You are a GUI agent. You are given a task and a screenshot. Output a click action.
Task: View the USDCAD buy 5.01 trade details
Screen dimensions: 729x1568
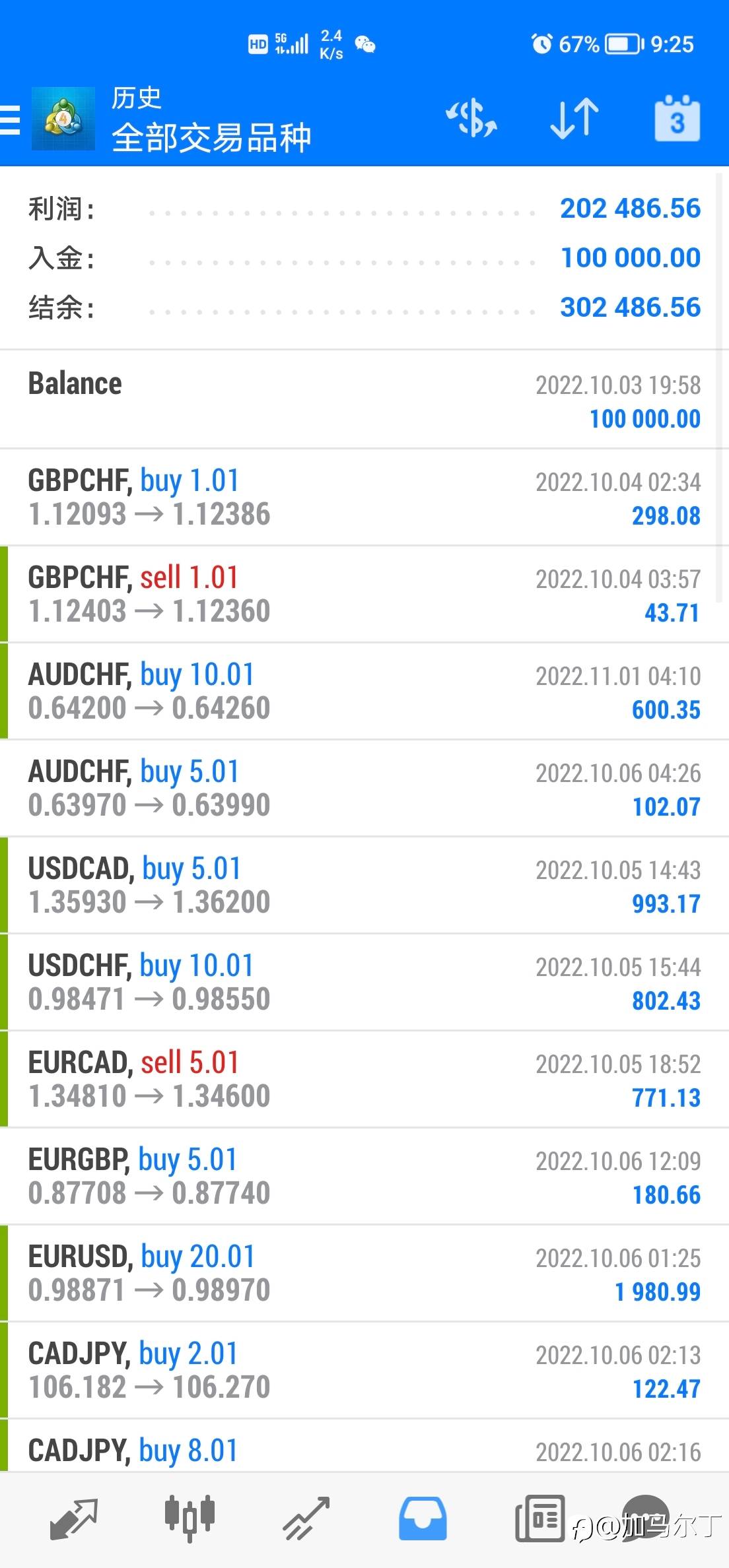click(x=364, y=886)
